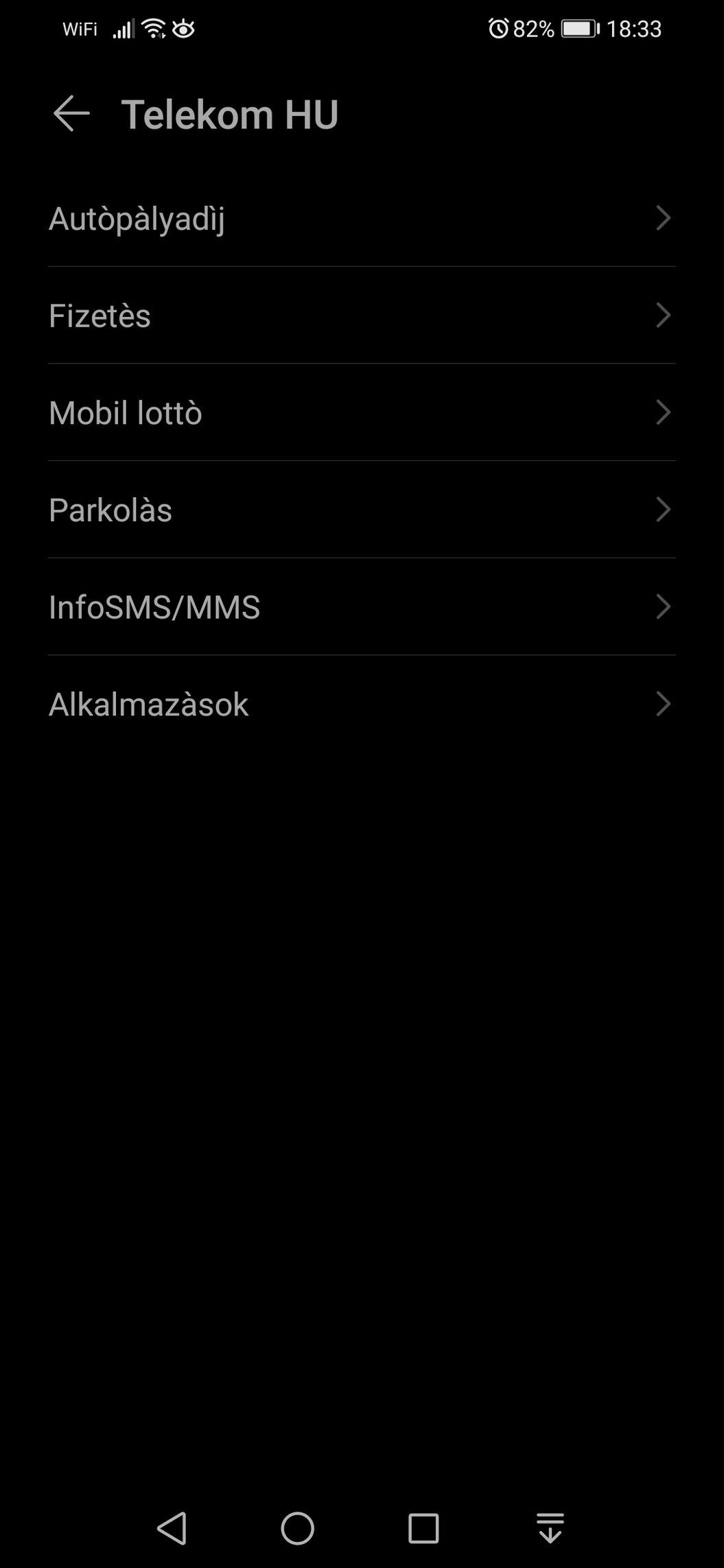Open the Autòpàlyadìj option

coord(362,218)
